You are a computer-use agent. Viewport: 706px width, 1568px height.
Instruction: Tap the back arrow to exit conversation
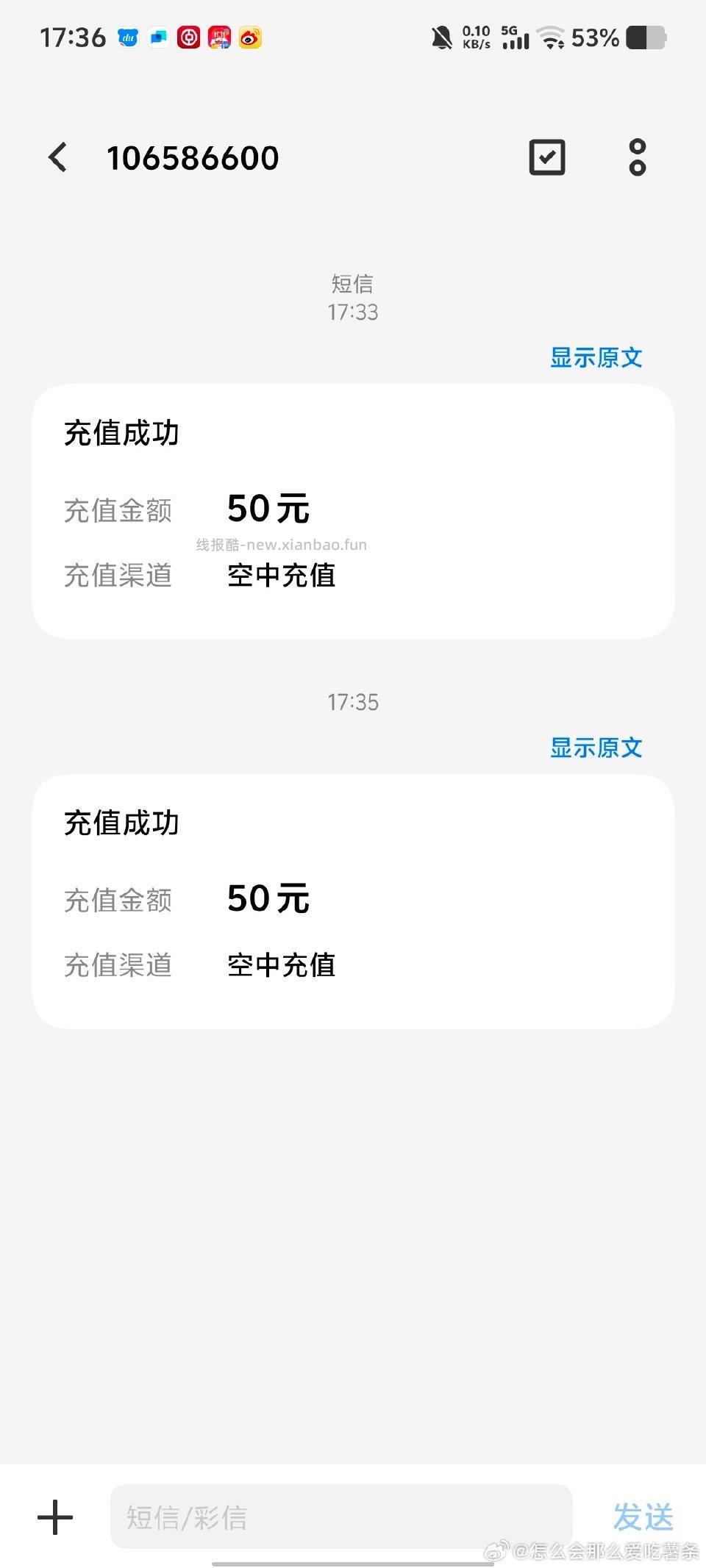pyautogui.click(x=57, y=157)
